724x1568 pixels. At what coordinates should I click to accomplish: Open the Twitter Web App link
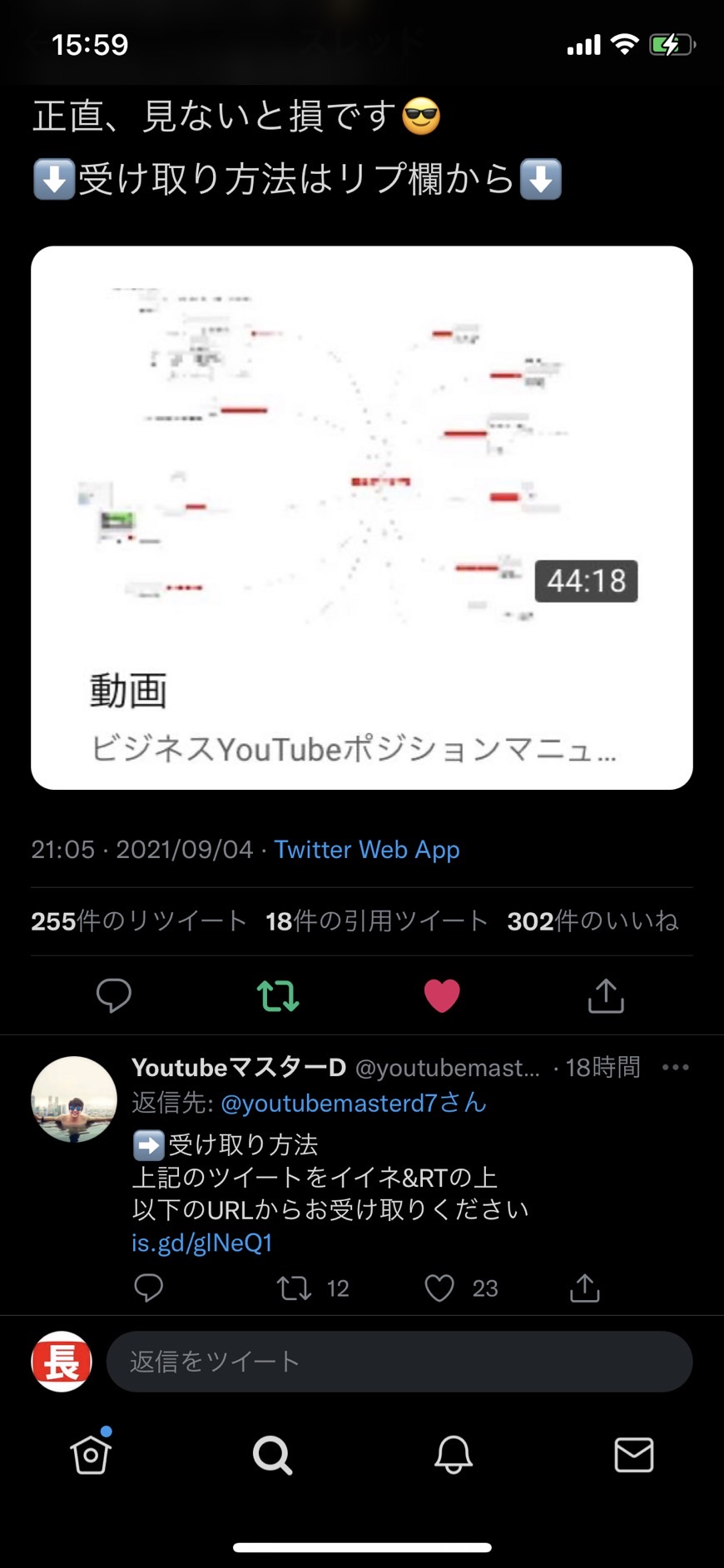point(367,850)
